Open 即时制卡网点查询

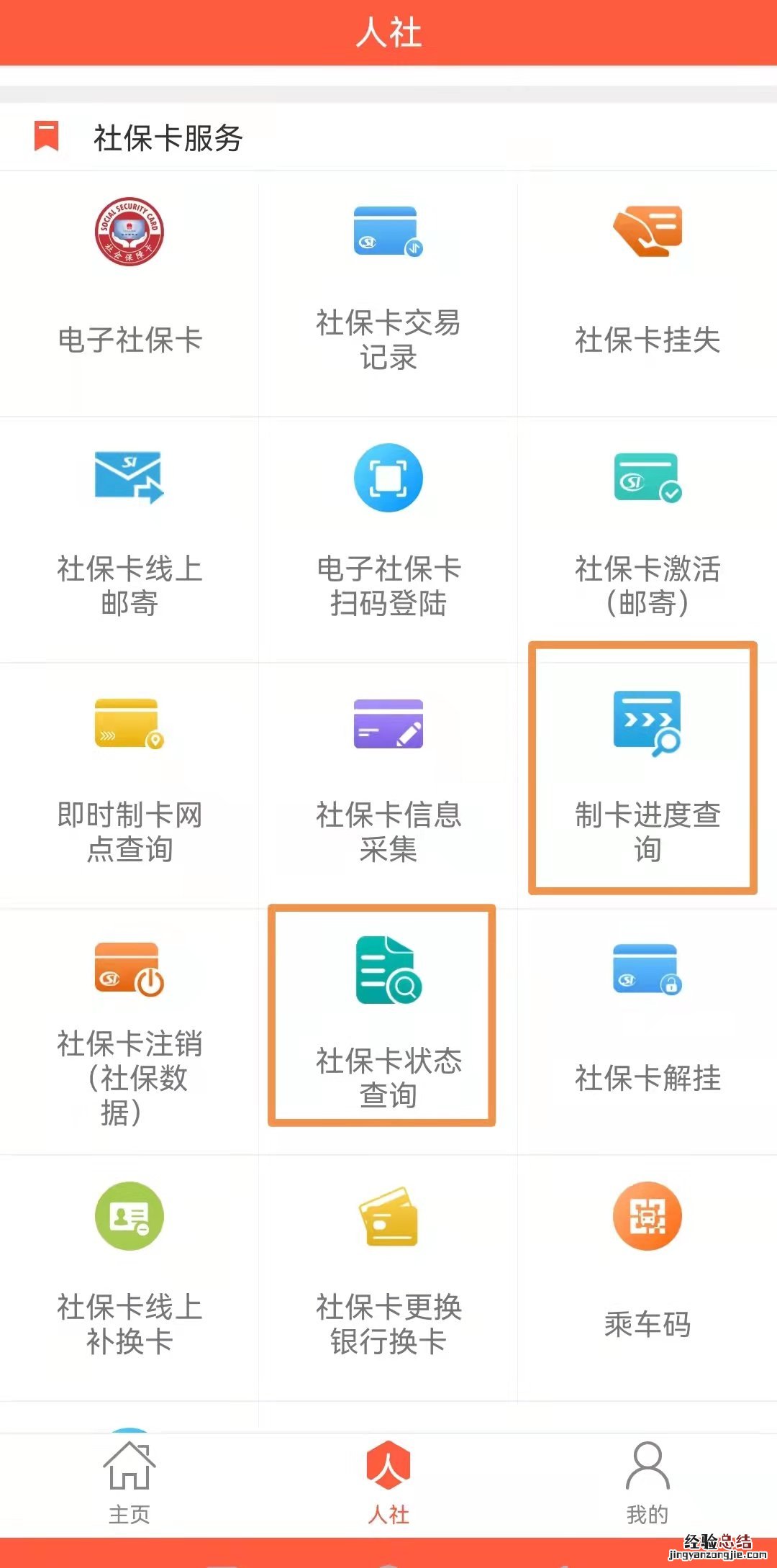pos(129,777)
